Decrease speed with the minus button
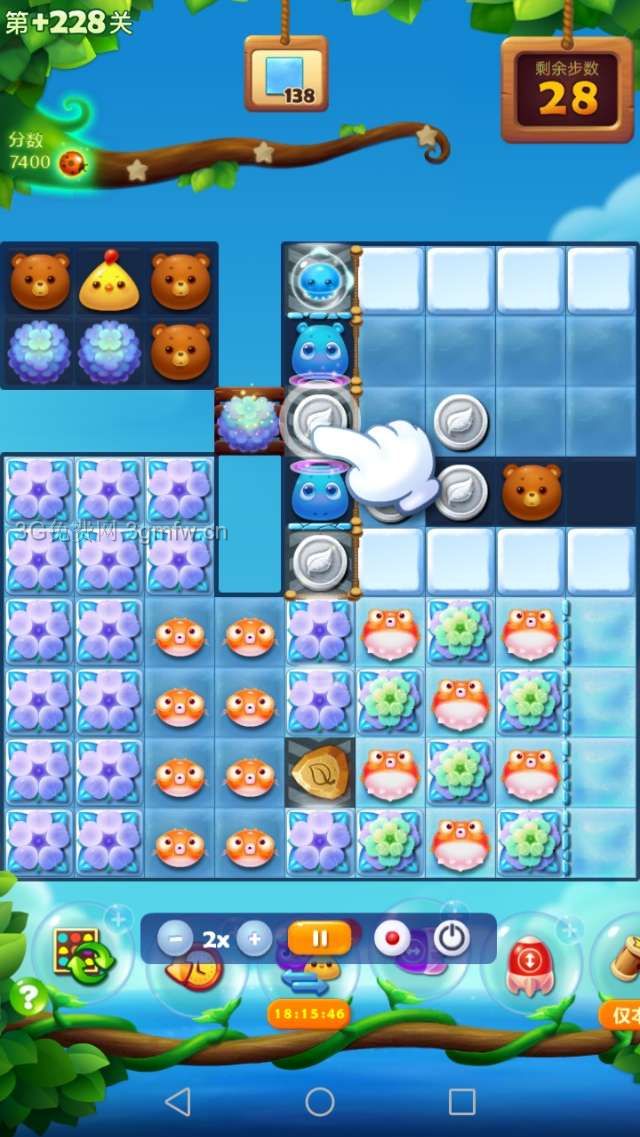This screenshot has width=640, height=1137. click(175, 939)
